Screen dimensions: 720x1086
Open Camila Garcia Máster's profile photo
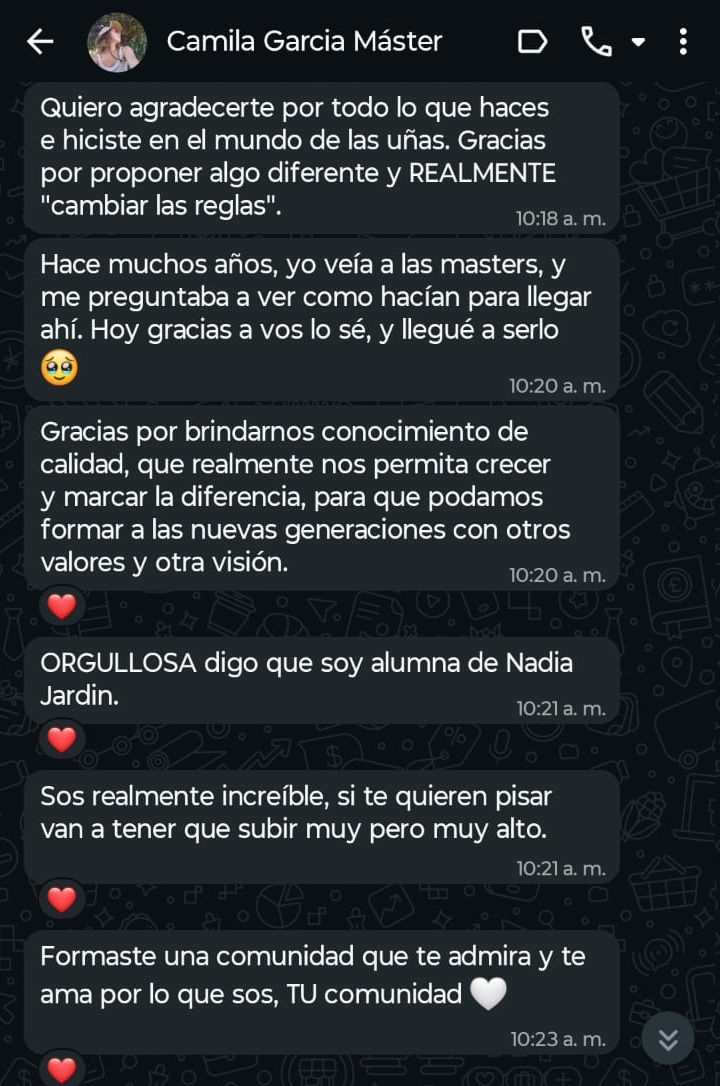pyautogui.click(x=117, y=42)
